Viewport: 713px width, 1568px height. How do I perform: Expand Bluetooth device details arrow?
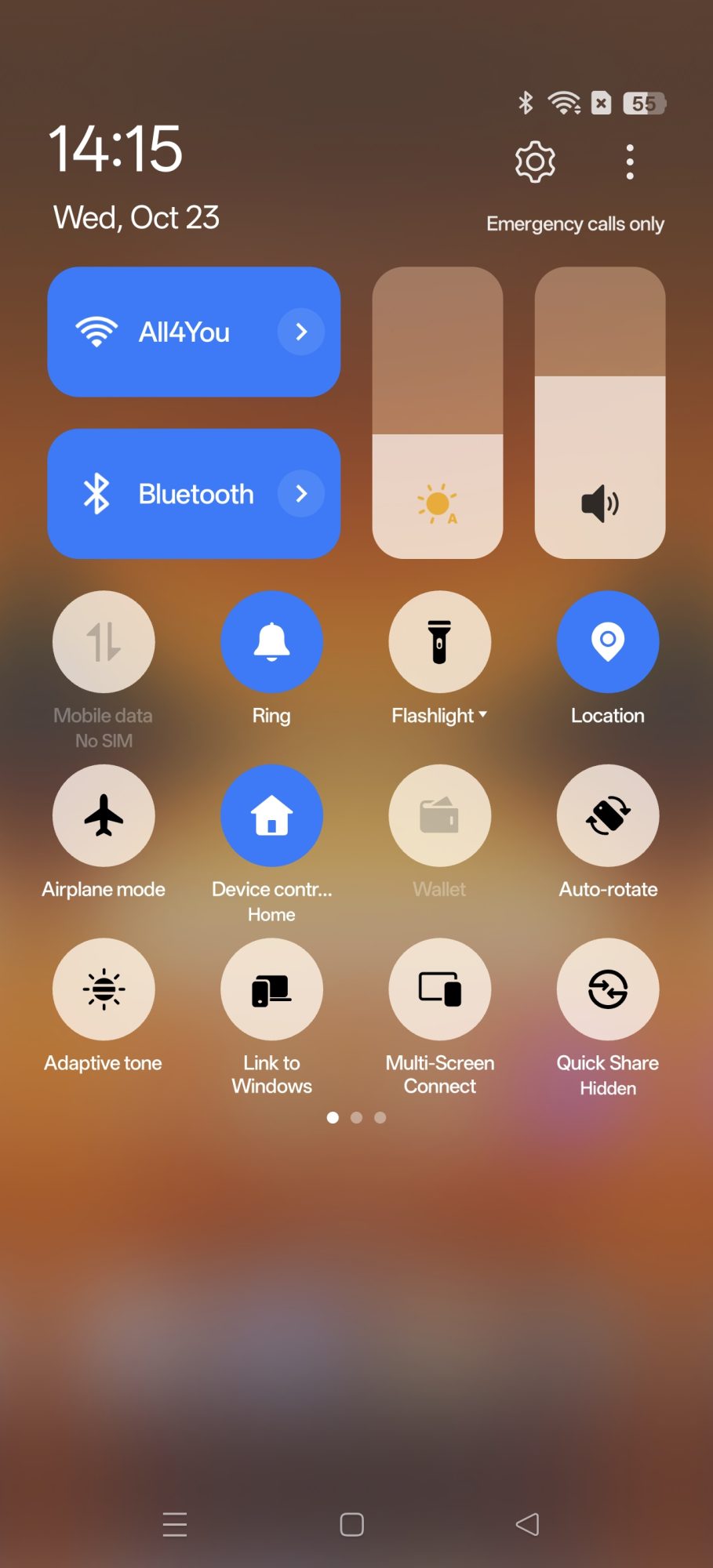point(301,494)
